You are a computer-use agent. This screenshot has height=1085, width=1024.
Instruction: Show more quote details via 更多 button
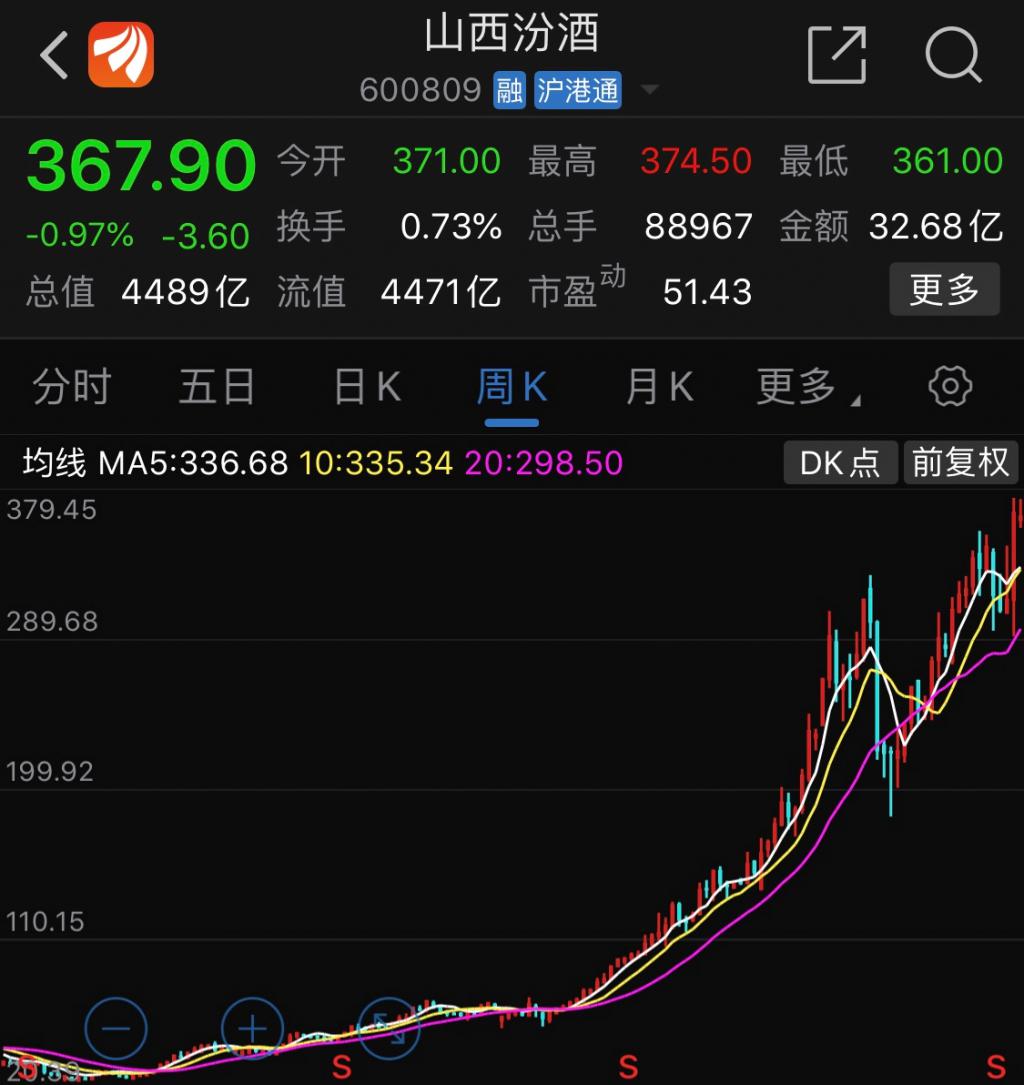(x=944, y=290)
